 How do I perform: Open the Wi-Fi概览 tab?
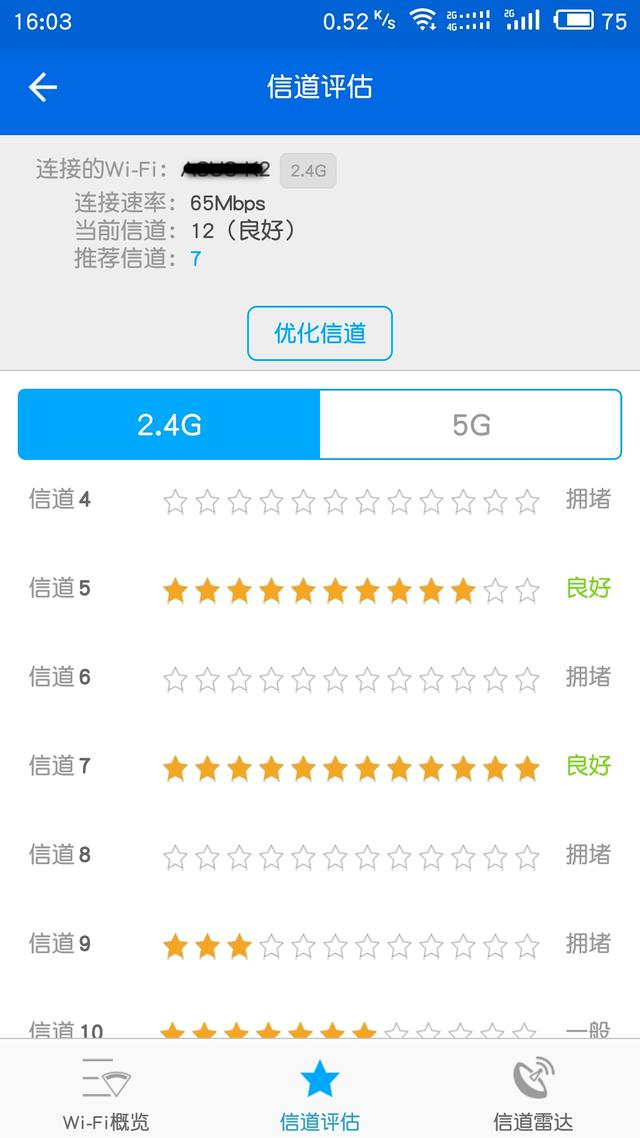106,1092
